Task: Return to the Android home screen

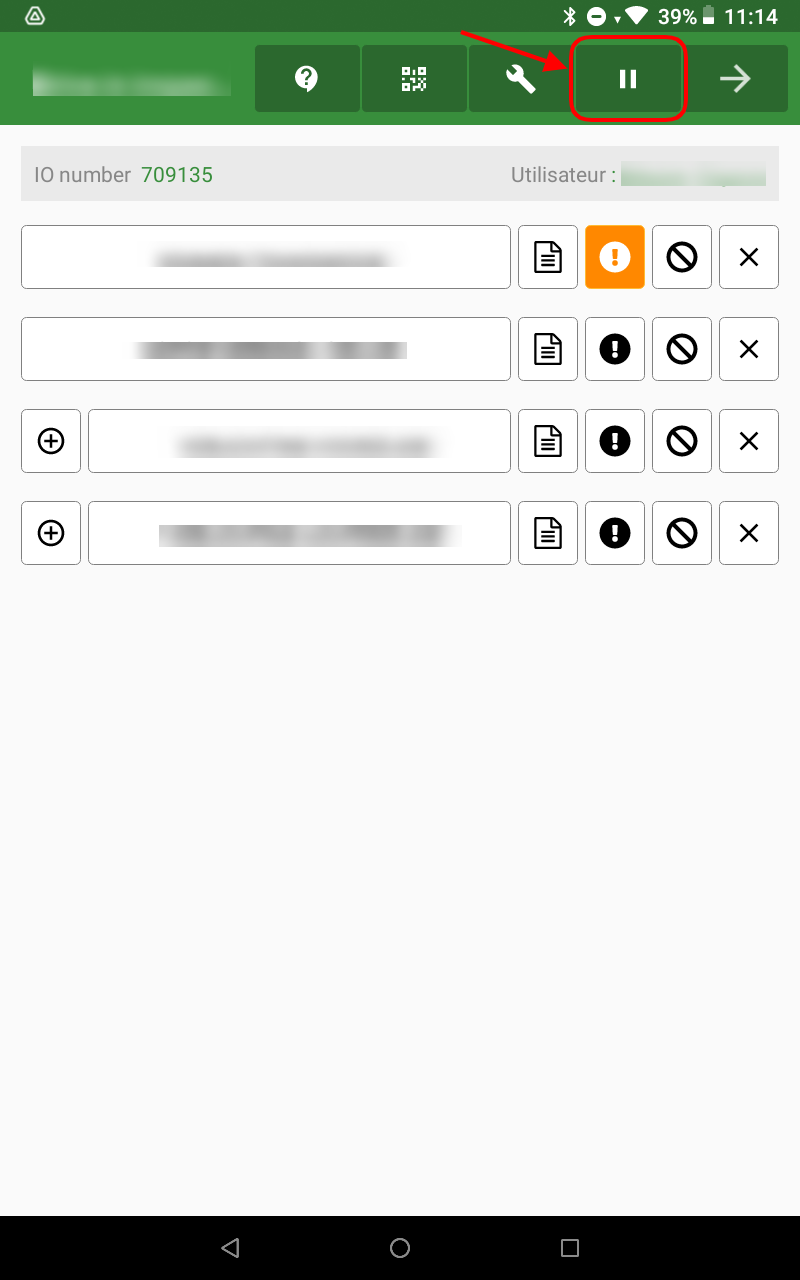Action: [x=400, y=1247]
